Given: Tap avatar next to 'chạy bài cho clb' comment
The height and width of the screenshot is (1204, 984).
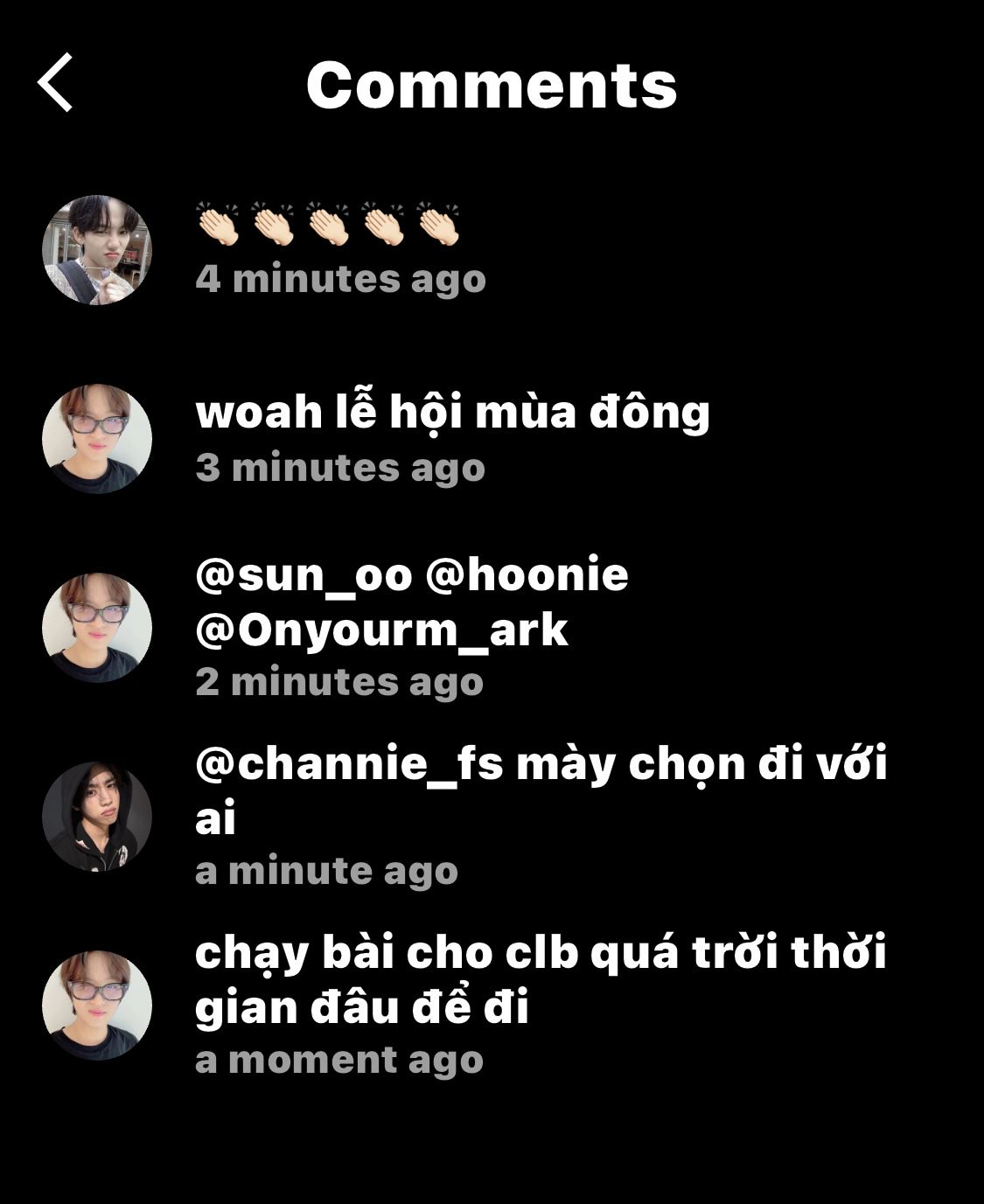Looking at the screenshot, I should (97, 1006).
